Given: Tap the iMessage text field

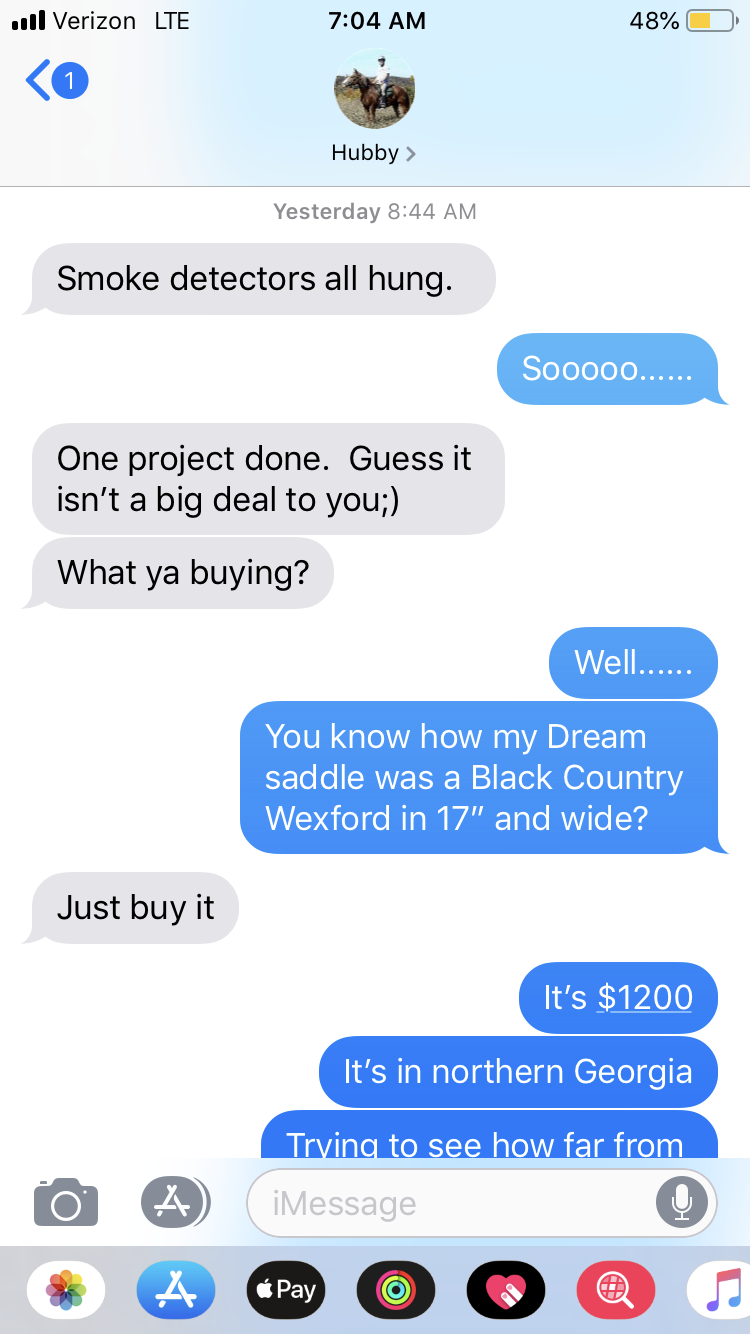Looking at the screenshot, I should coord(450,1203).
